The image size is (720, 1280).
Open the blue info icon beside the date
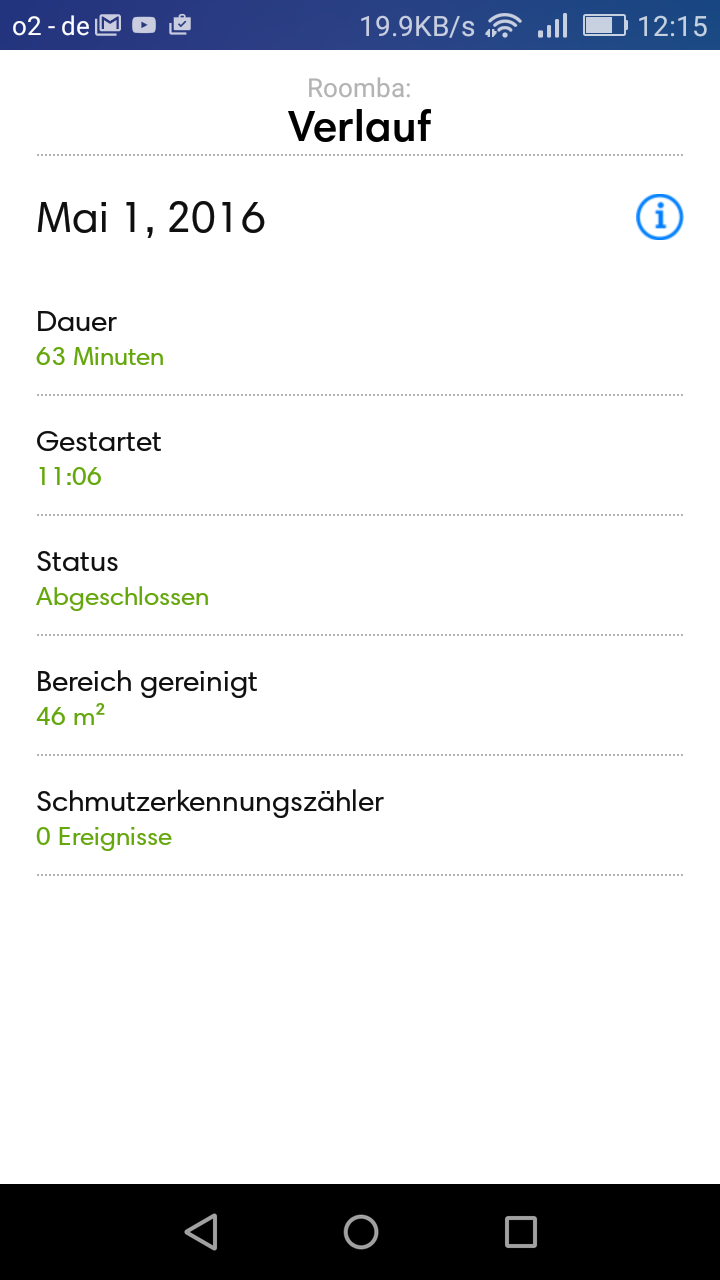659,217
